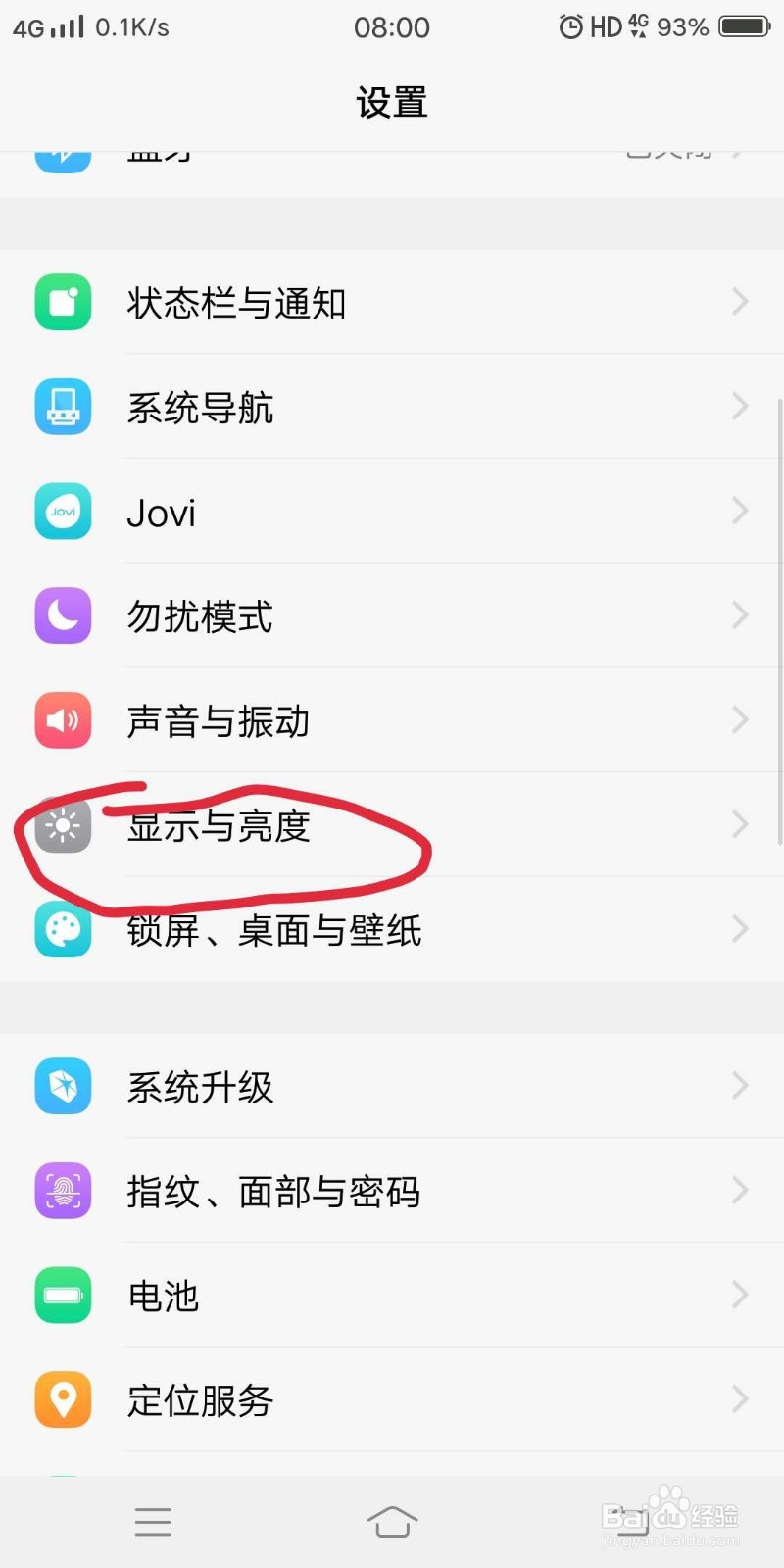This screenshot has width=784, height=1568.
Task: Tap the orange location pin icon for 定位服务
Action: pos(63,1399)
